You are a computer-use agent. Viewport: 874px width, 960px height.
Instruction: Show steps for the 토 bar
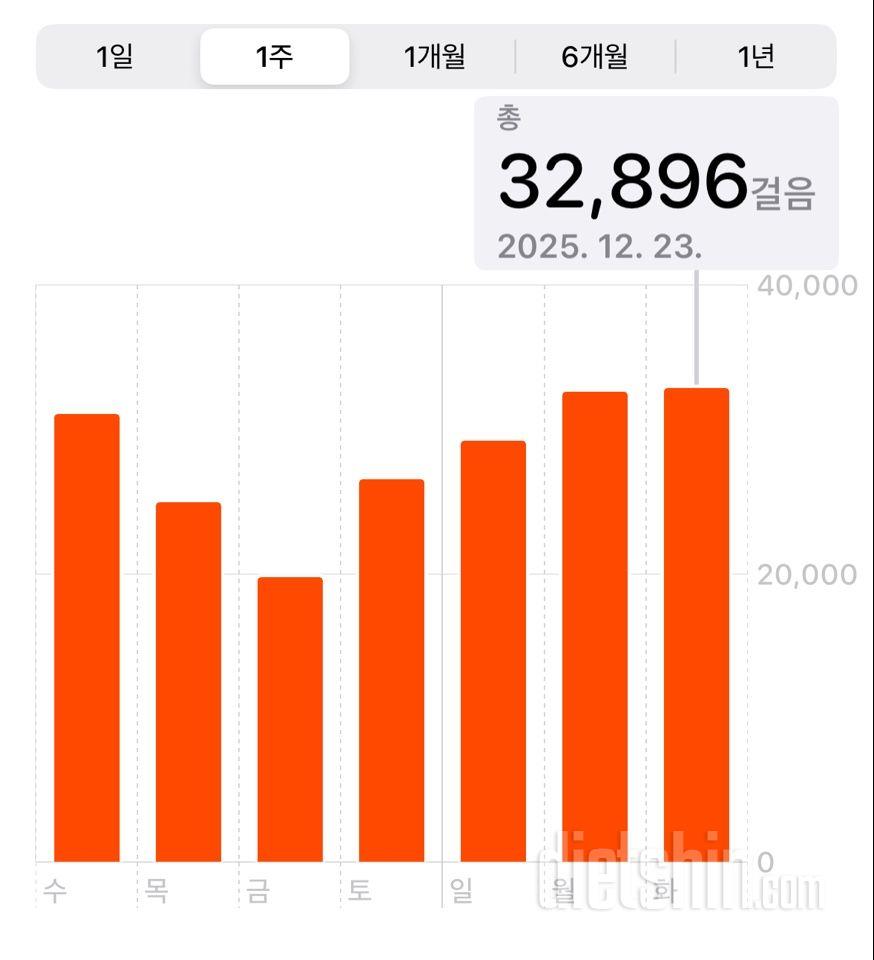(392, 670)
